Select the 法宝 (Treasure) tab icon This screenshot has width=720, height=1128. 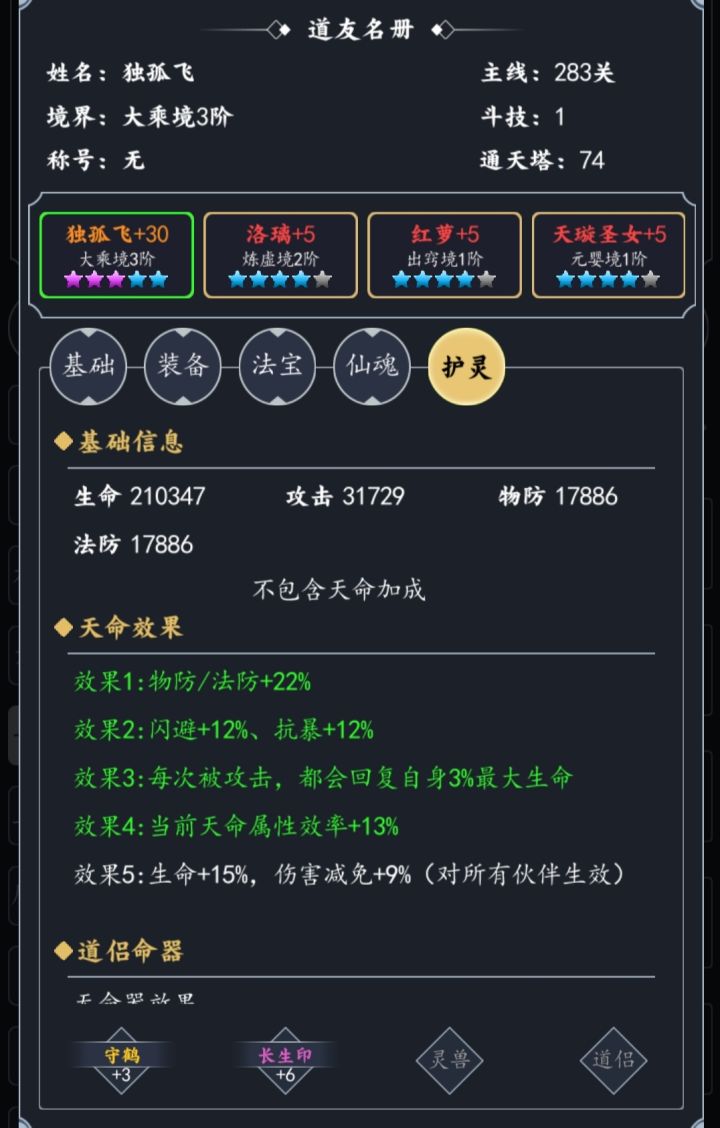[x=277, y=367]
